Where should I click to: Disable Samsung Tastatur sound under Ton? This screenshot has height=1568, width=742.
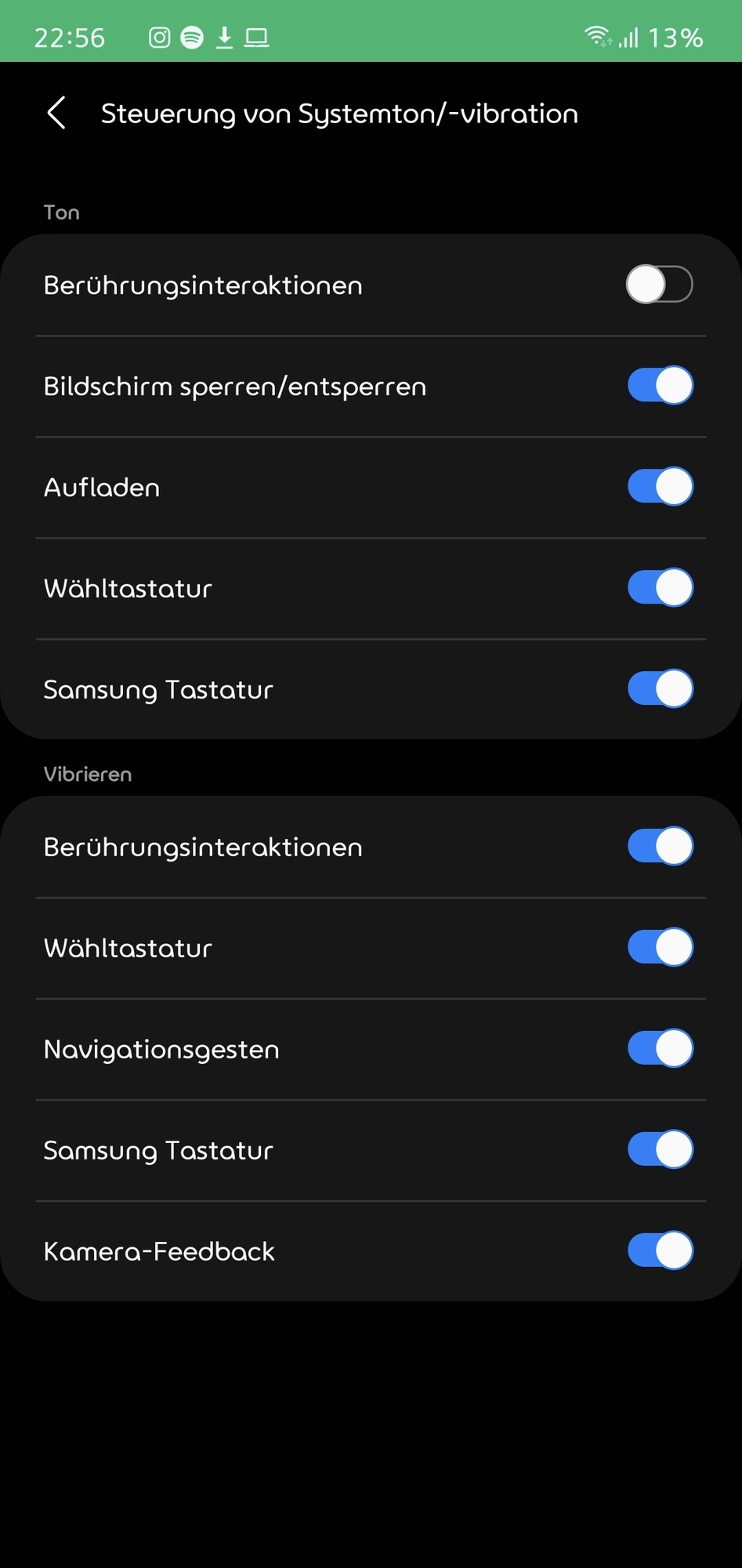(660, 689)
